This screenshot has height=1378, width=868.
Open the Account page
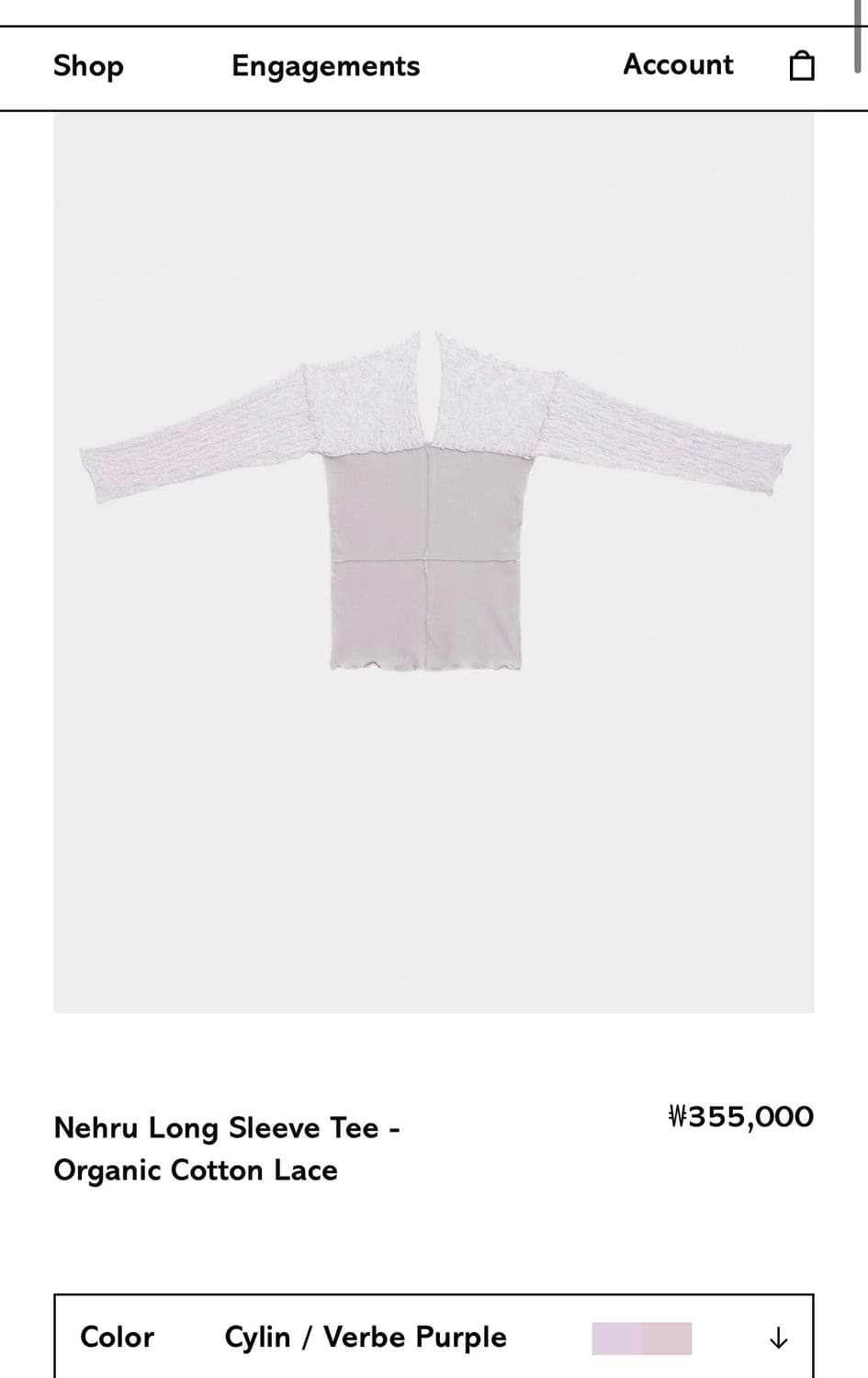click(x=678, y=64)
